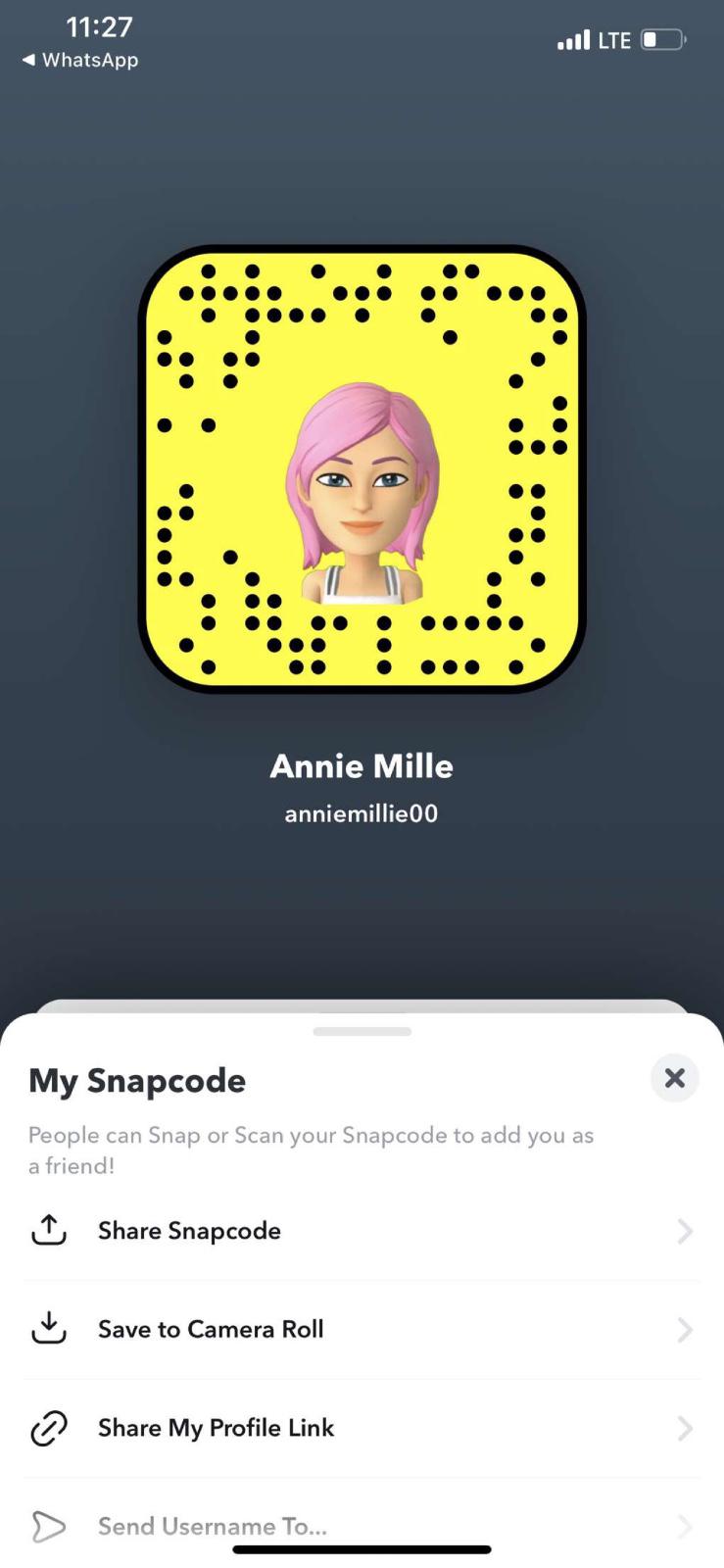The height and width of the screenshot is (1568, 724).
Task: Return to WhatsApp via back link
Action: (80, 60)
